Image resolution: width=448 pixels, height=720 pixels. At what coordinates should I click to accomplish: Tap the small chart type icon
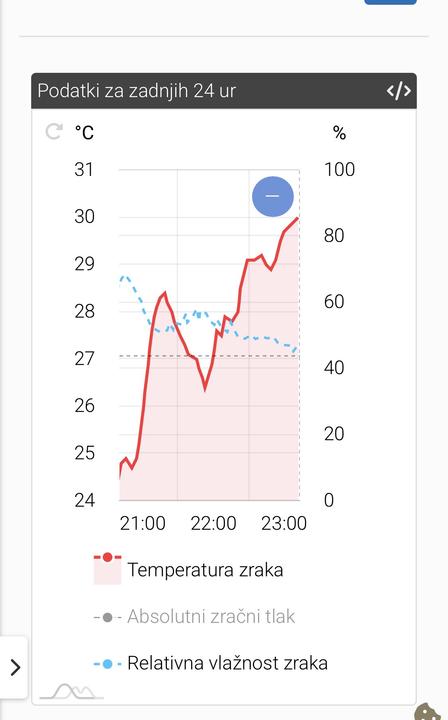[x=73, y=692]
